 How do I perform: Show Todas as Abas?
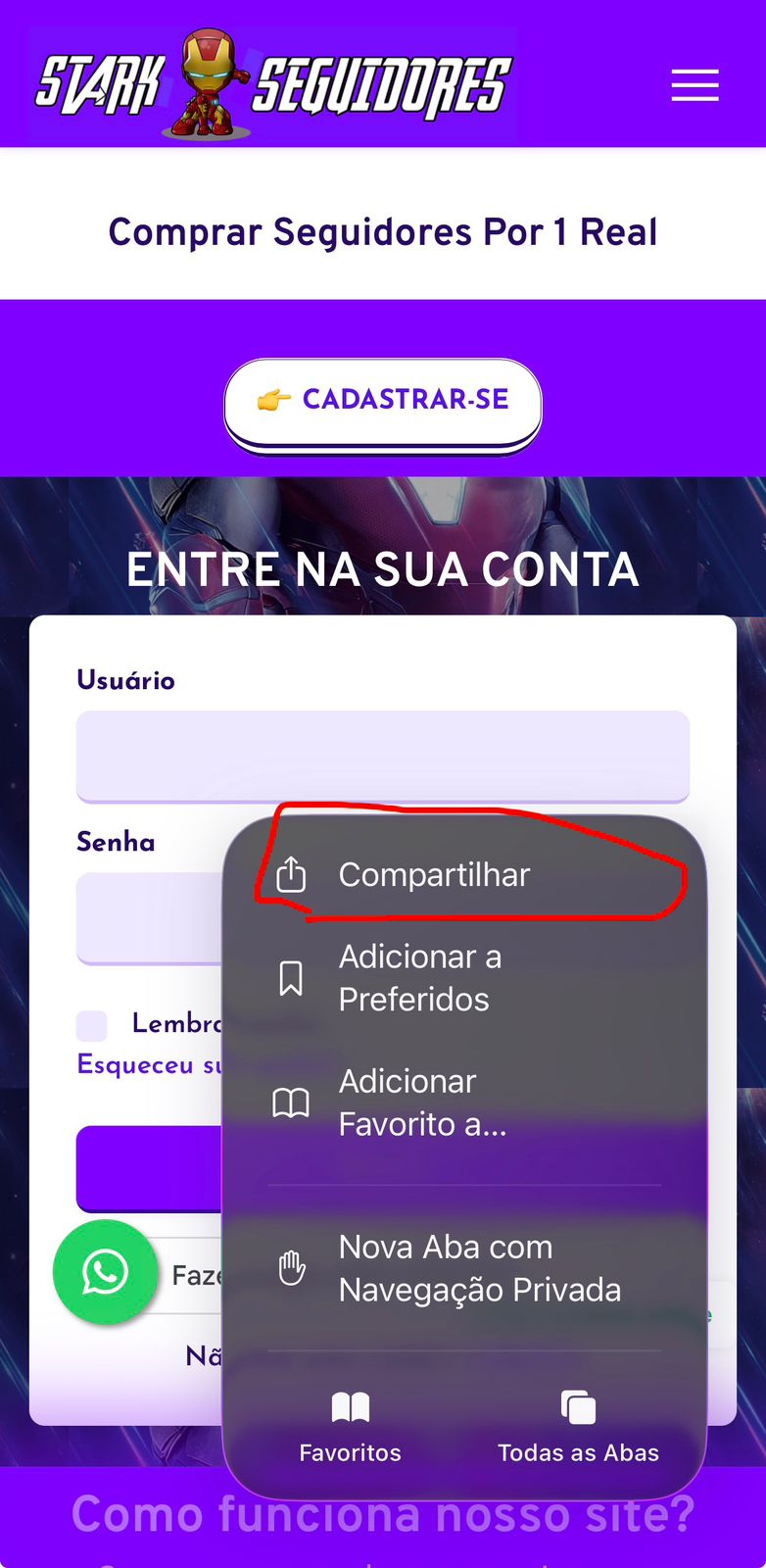tap(578, 1426)
